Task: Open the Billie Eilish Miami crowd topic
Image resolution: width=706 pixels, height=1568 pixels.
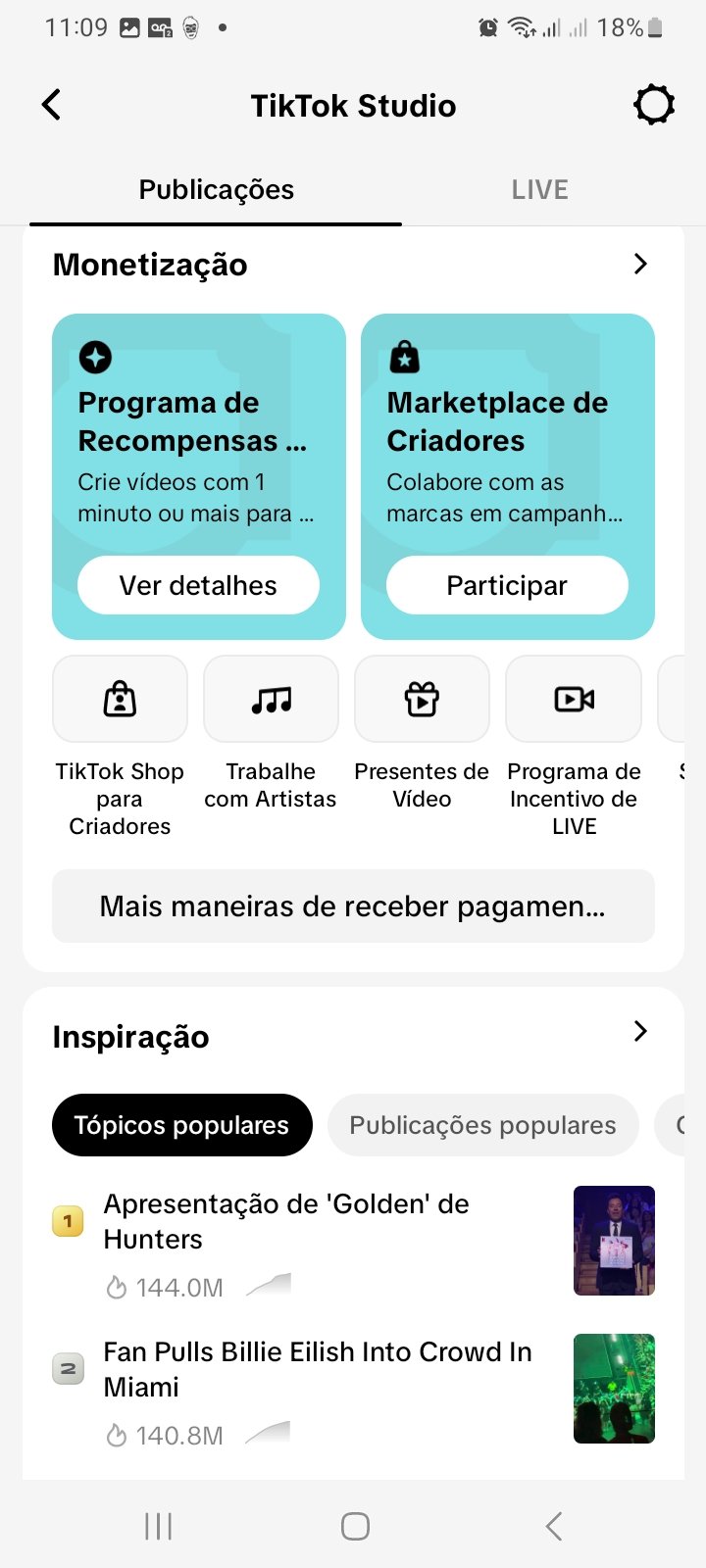Action: pyautogui.click(x=318, y=1369)
